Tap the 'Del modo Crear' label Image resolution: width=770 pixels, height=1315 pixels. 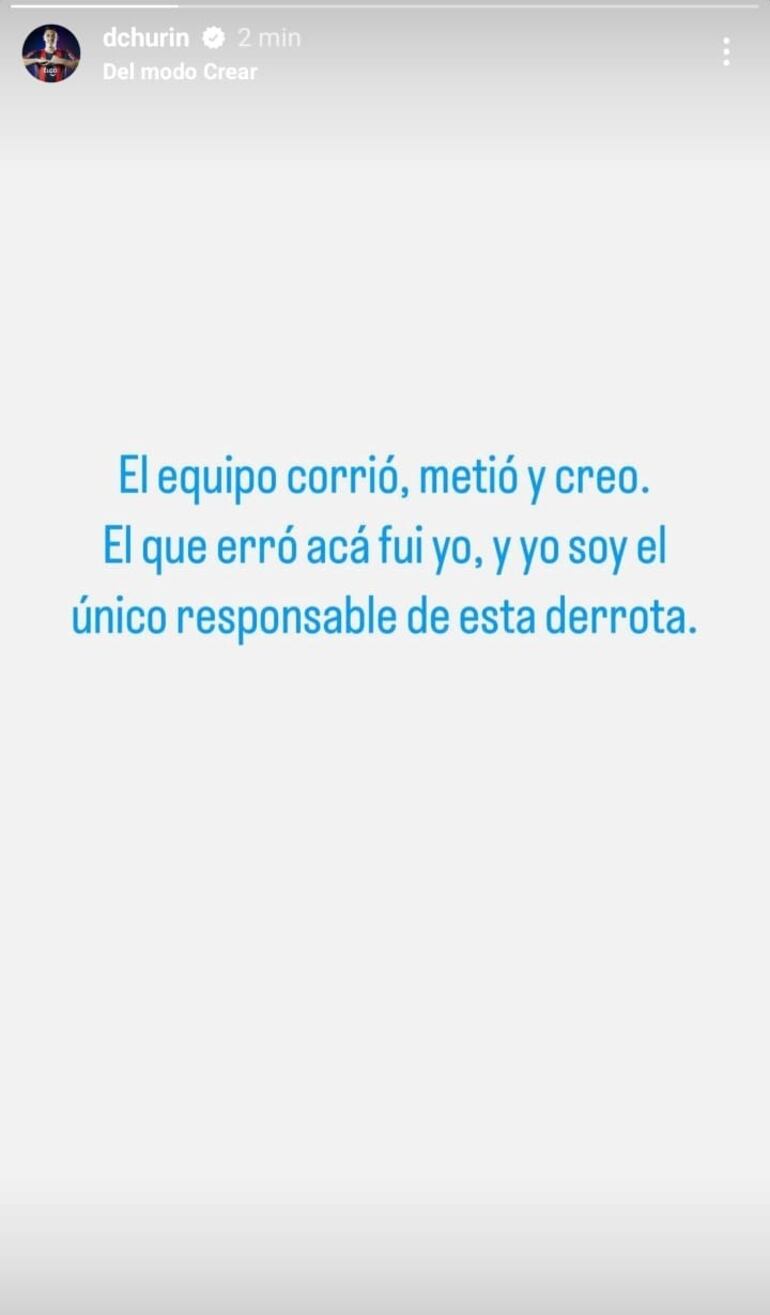[x=180, y=72]
